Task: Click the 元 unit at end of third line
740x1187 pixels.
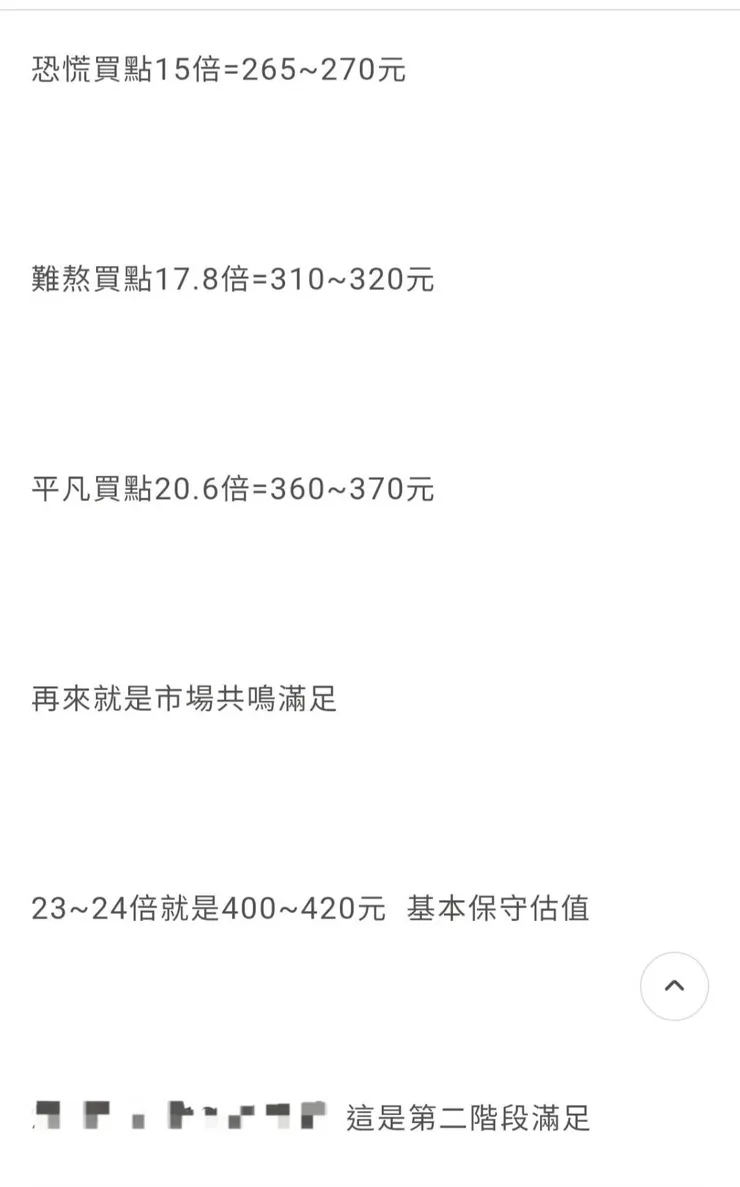Action: click(x=420, y=489)
